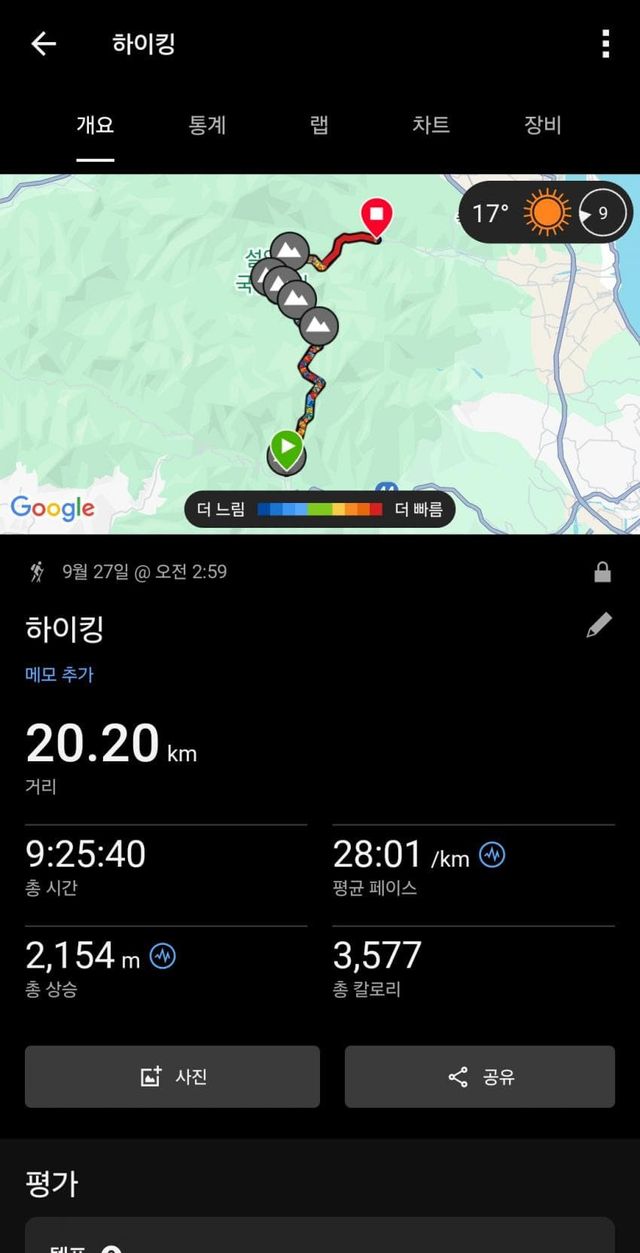640x1253 pixels.
Task: Open the 차트 tab
Action: point(431,126)
